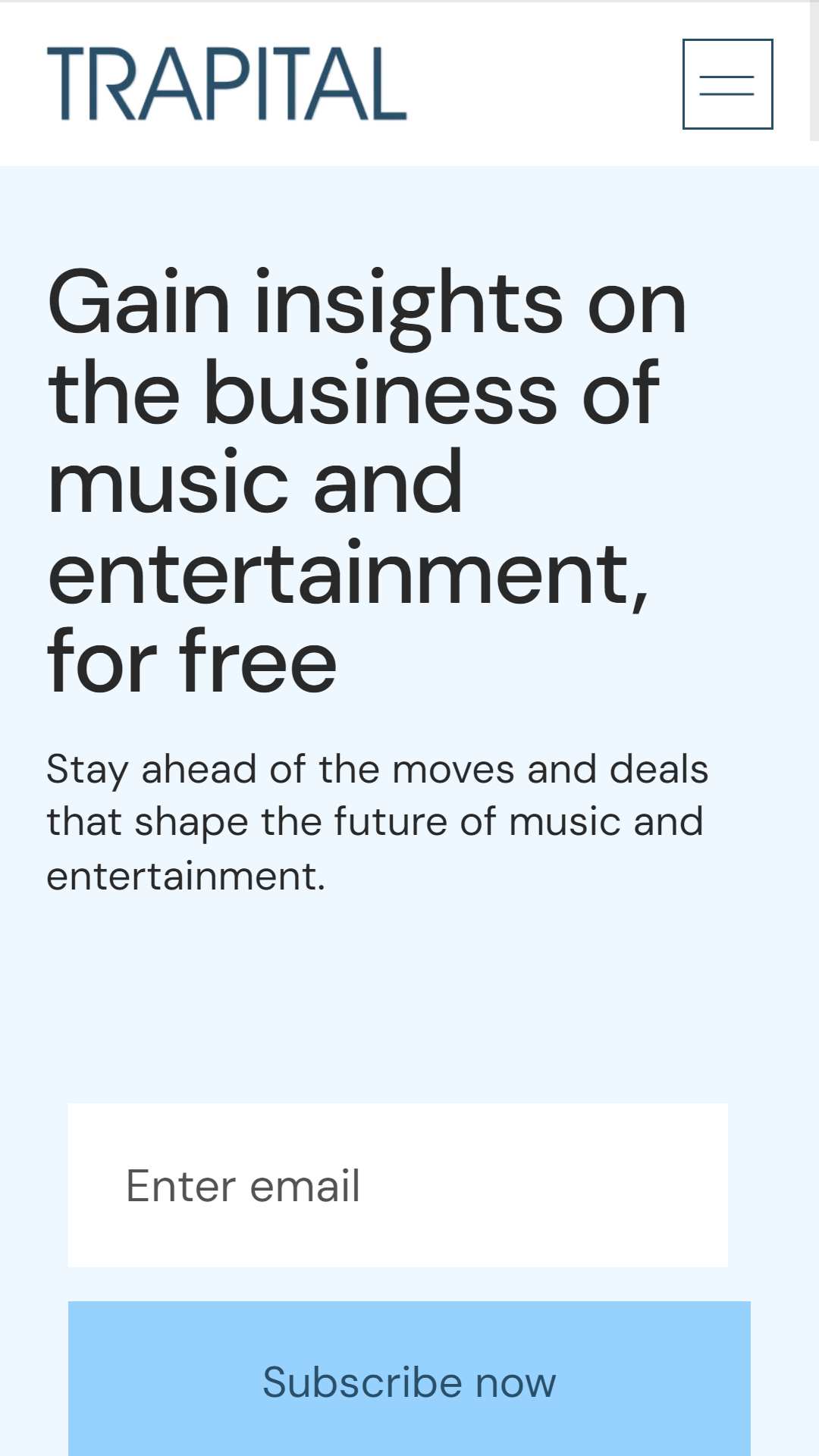Open the hamburger navigation menu
The height and width of the screenshot is (1456, 819).
click(727, 84)
